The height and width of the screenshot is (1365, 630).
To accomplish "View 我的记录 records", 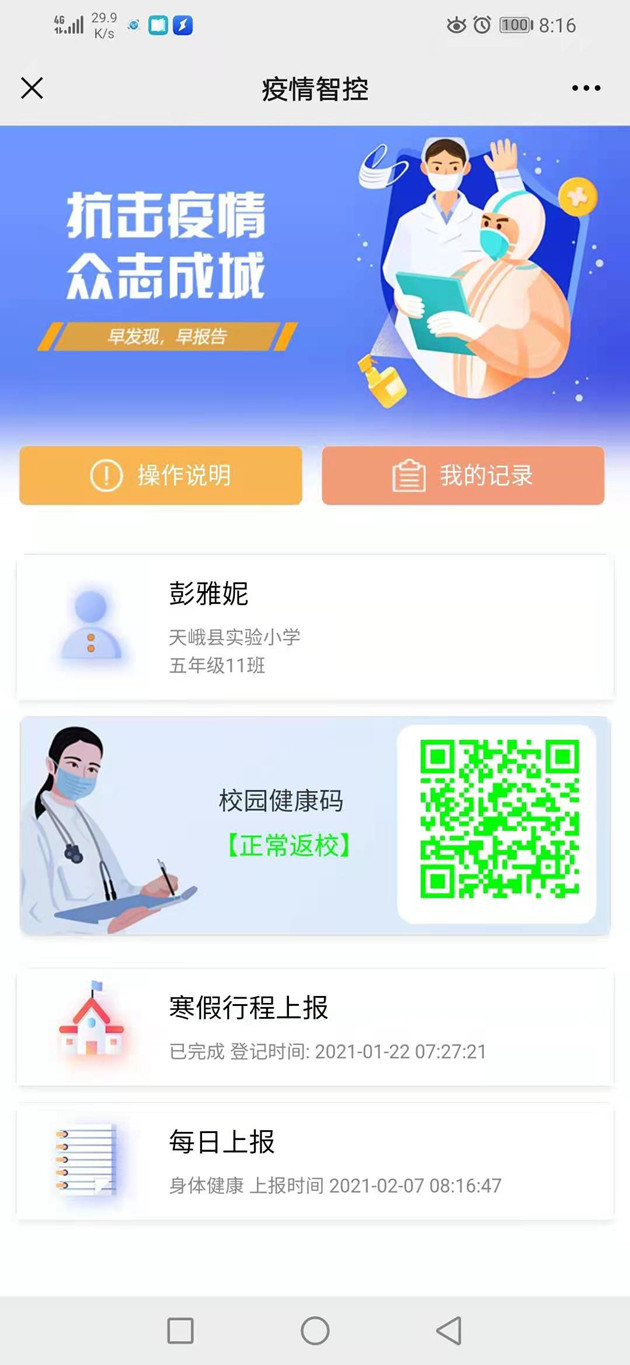I will [x=463, y=476].
